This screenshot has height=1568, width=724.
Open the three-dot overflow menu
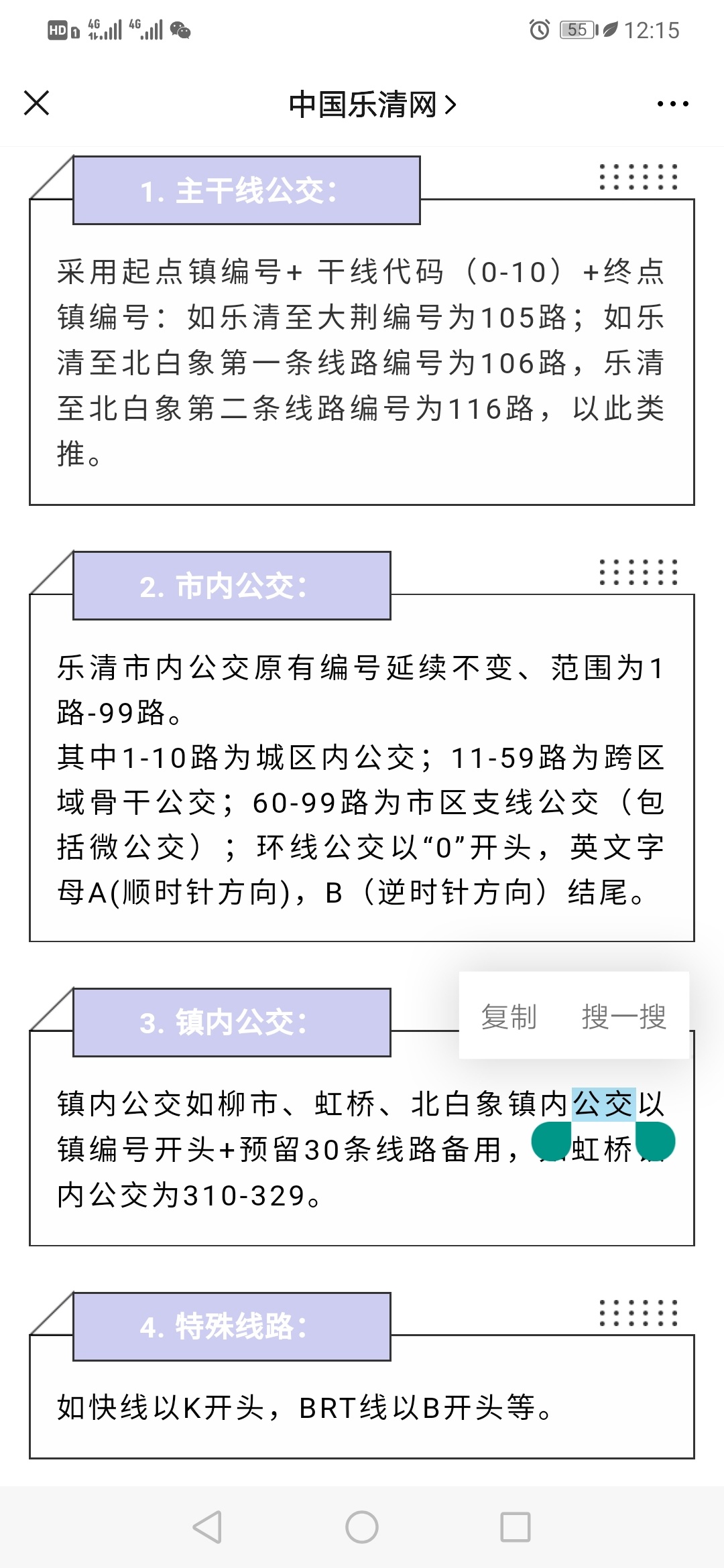coord(672,104)
